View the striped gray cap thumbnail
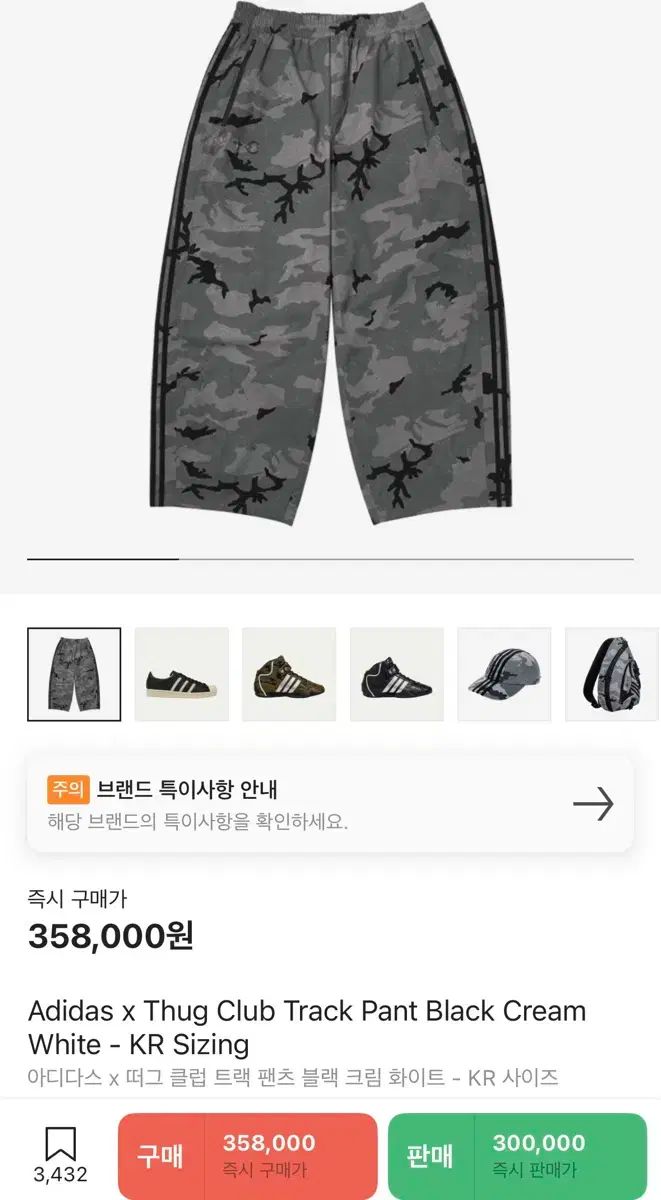Viewport: 661px width, 1200px height. 504,674
